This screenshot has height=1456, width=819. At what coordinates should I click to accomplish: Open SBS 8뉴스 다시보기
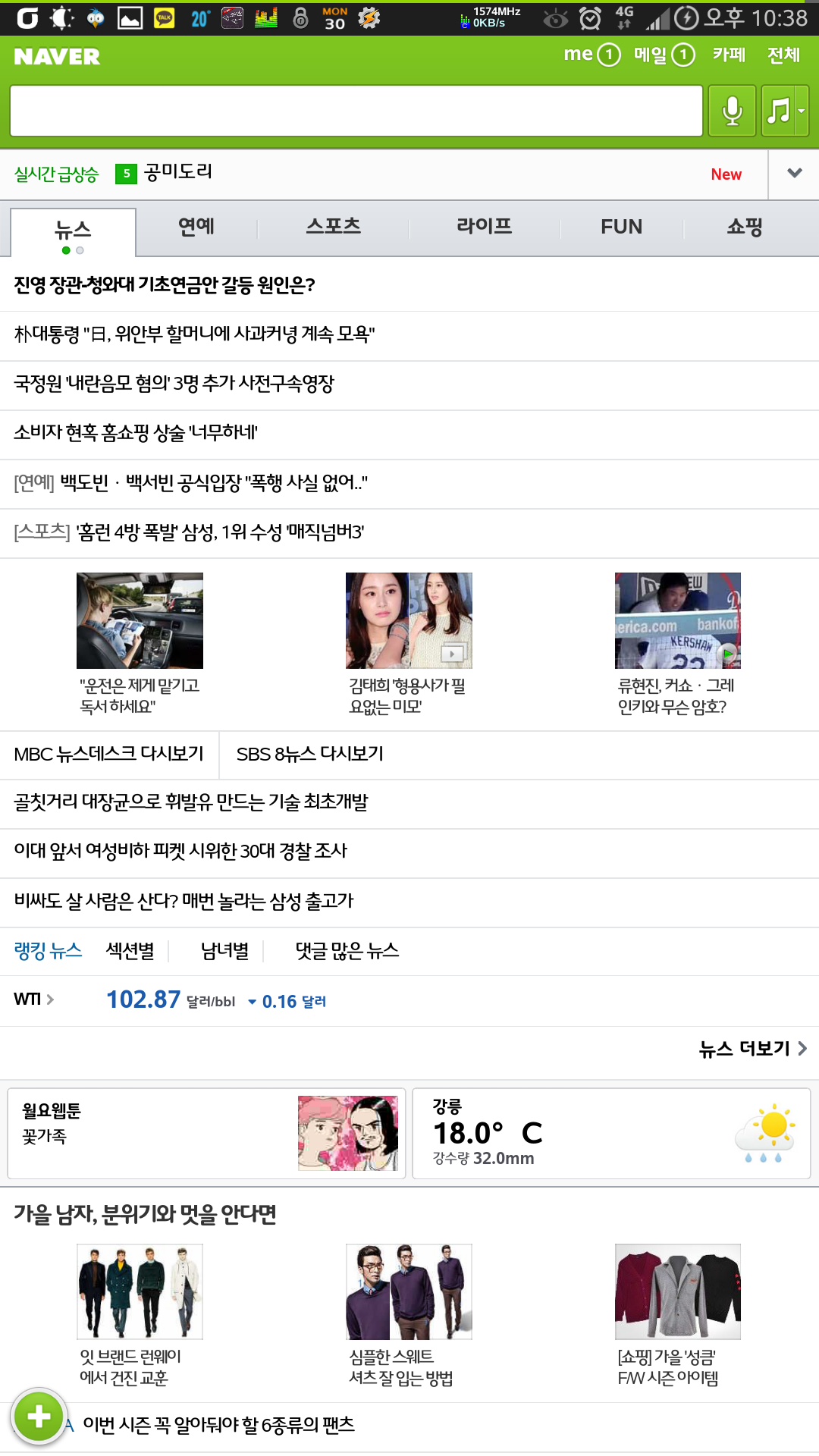coord(309,755)
